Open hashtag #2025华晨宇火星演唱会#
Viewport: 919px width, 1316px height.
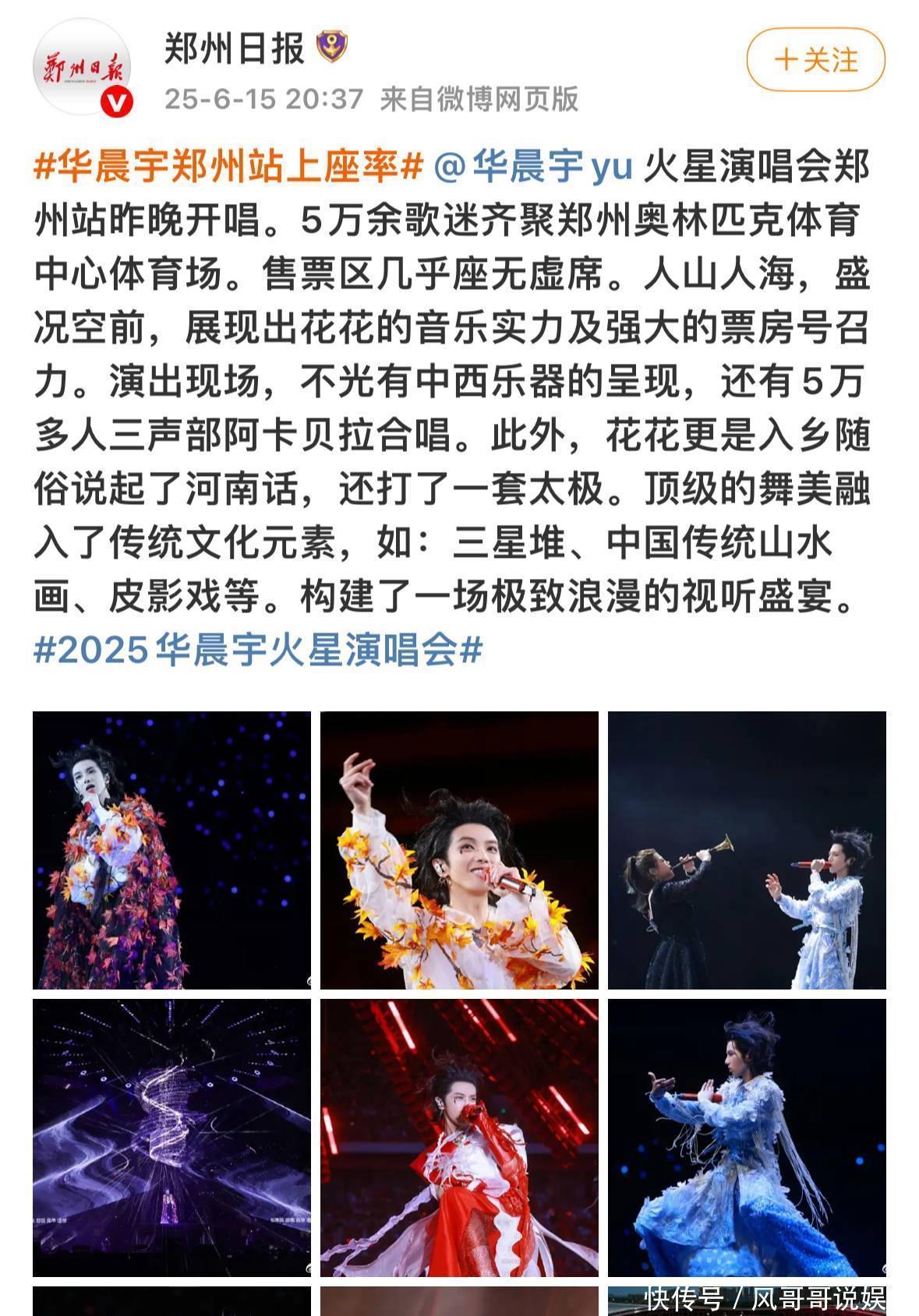point(258,649)
